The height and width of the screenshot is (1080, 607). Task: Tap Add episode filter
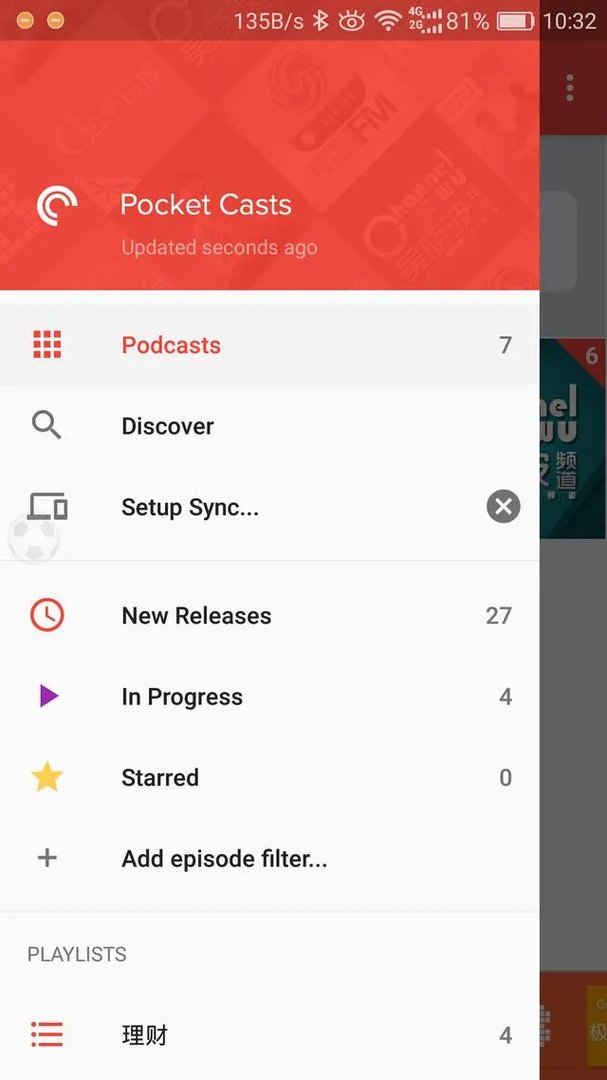[224, 859]
